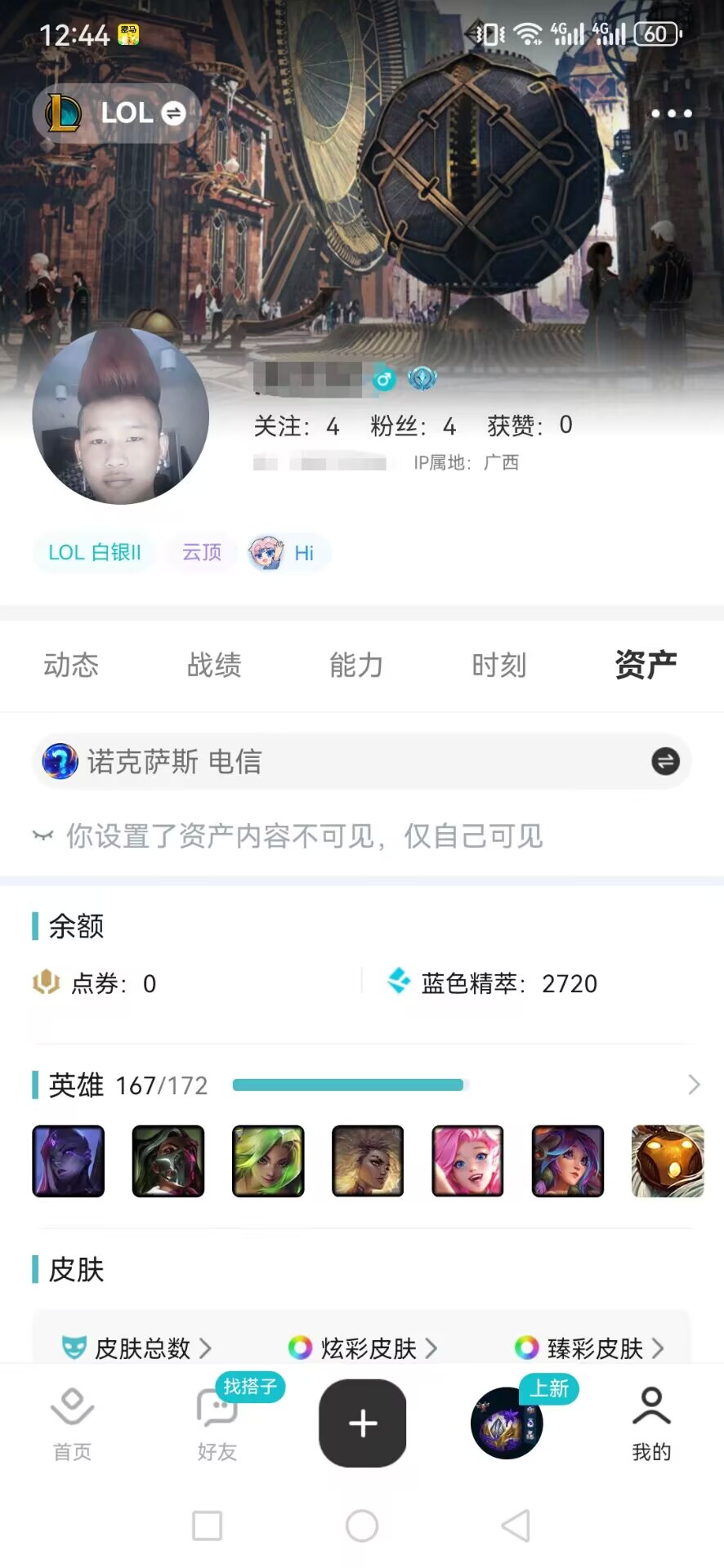Click the hero collection progress bar

point(348,1085)
